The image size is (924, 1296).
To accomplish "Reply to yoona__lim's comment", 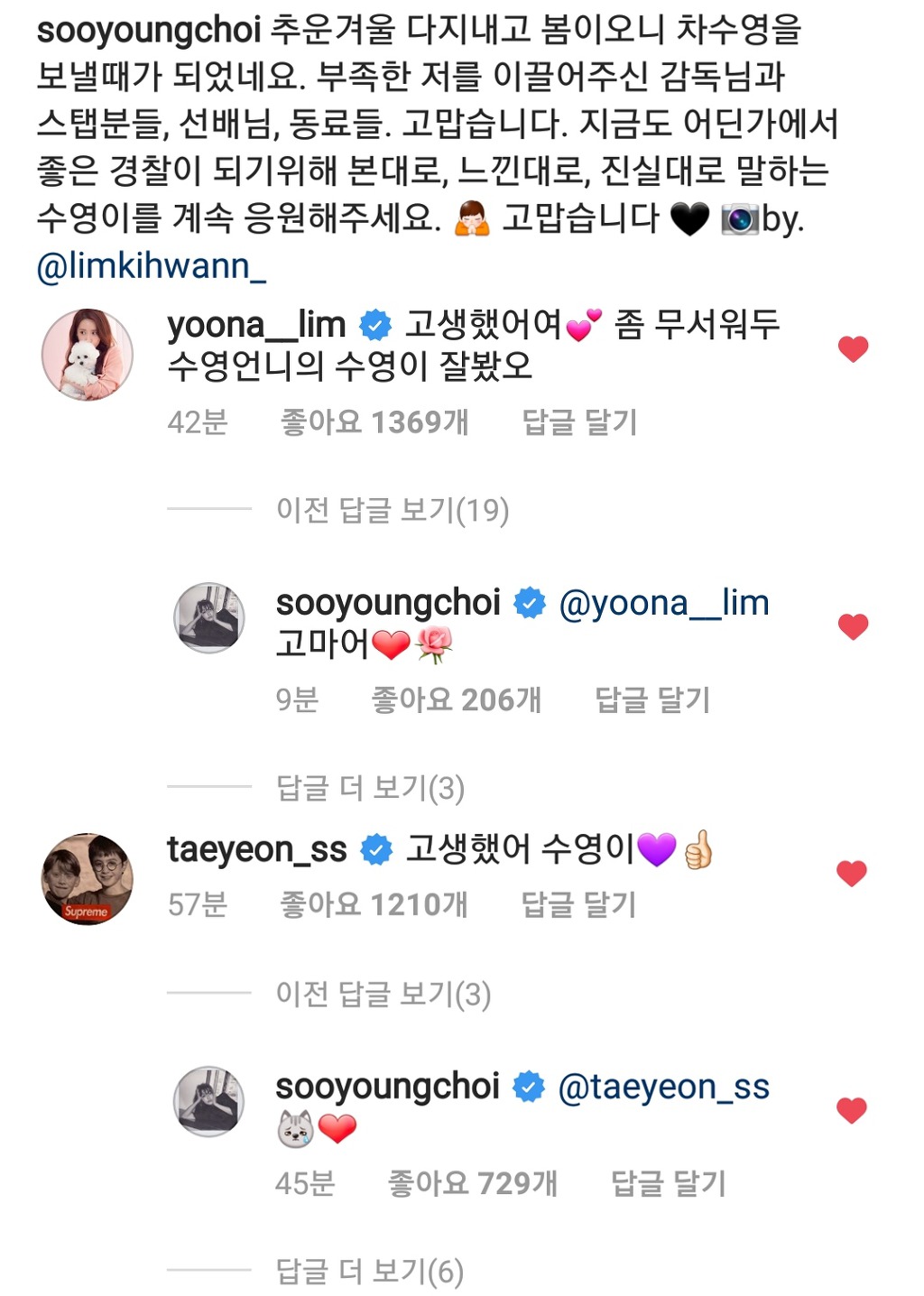I will click(x=579, y=421).
